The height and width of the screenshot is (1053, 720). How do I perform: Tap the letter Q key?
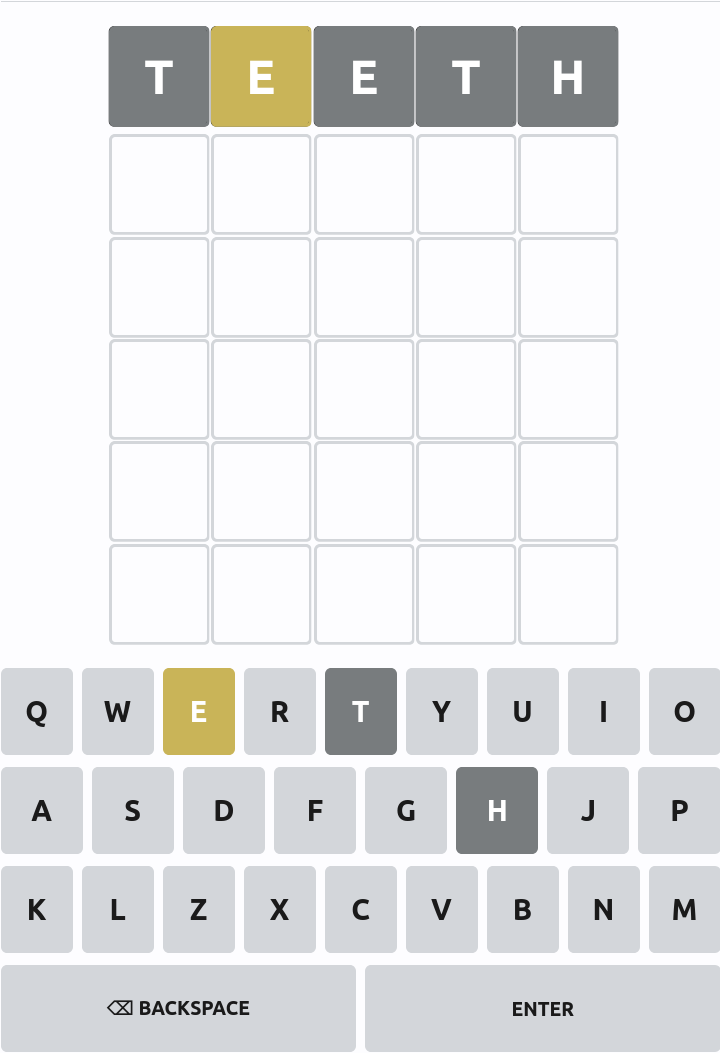click(37, 711)
